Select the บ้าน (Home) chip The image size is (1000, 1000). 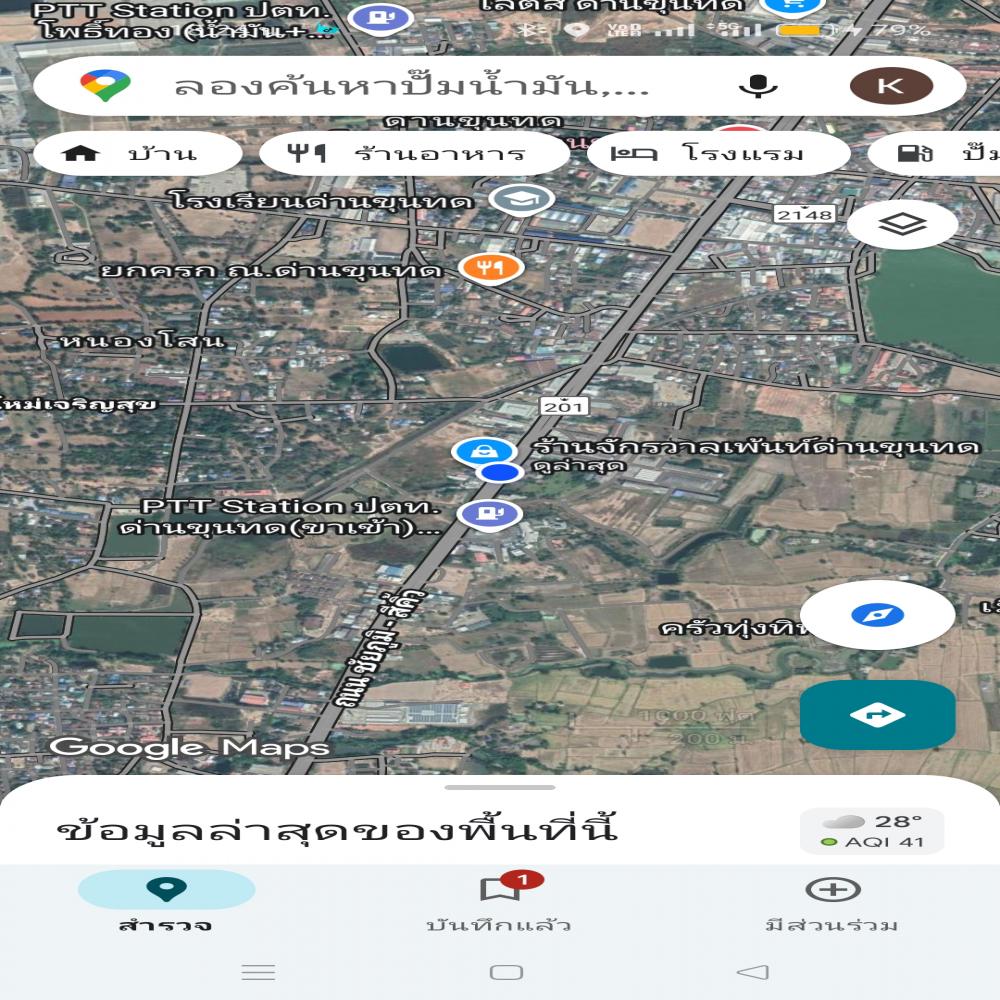(136, 154)
